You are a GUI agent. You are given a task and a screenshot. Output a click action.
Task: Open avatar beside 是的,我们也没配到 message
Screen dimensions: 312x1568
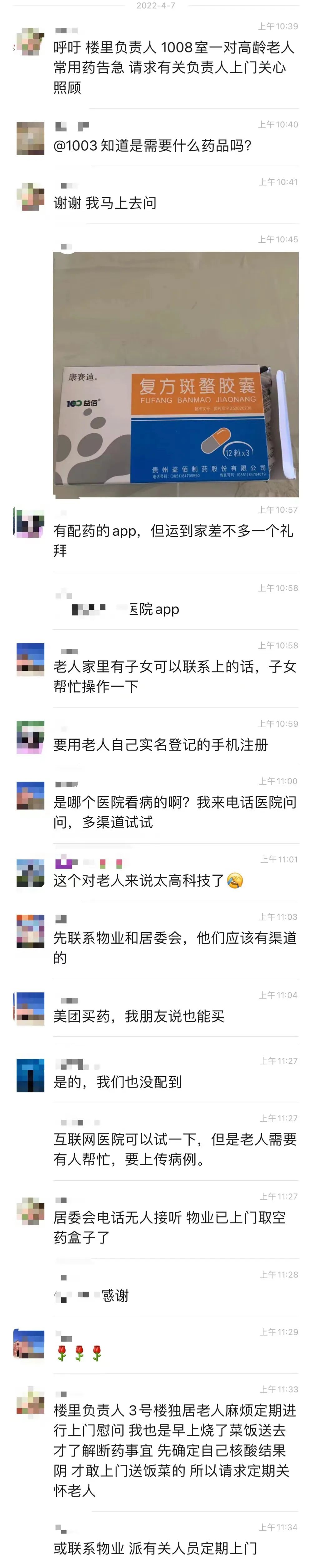pyautogui.click(x=31, y=1074)
